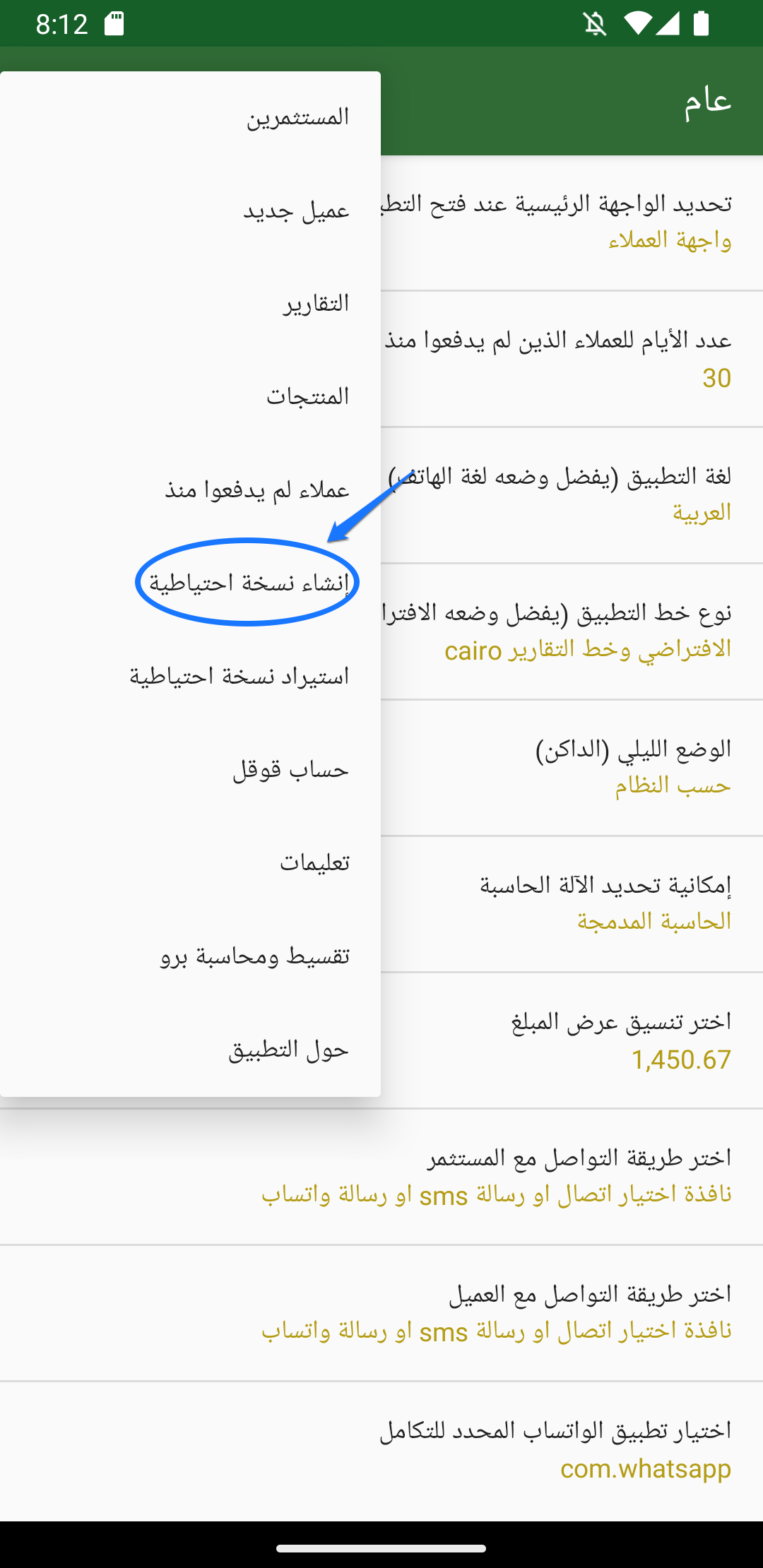Open نوع خط التطبيق setting
Image resolution: width=763 pixels, height=1568 pixels.
coord(565,631)
